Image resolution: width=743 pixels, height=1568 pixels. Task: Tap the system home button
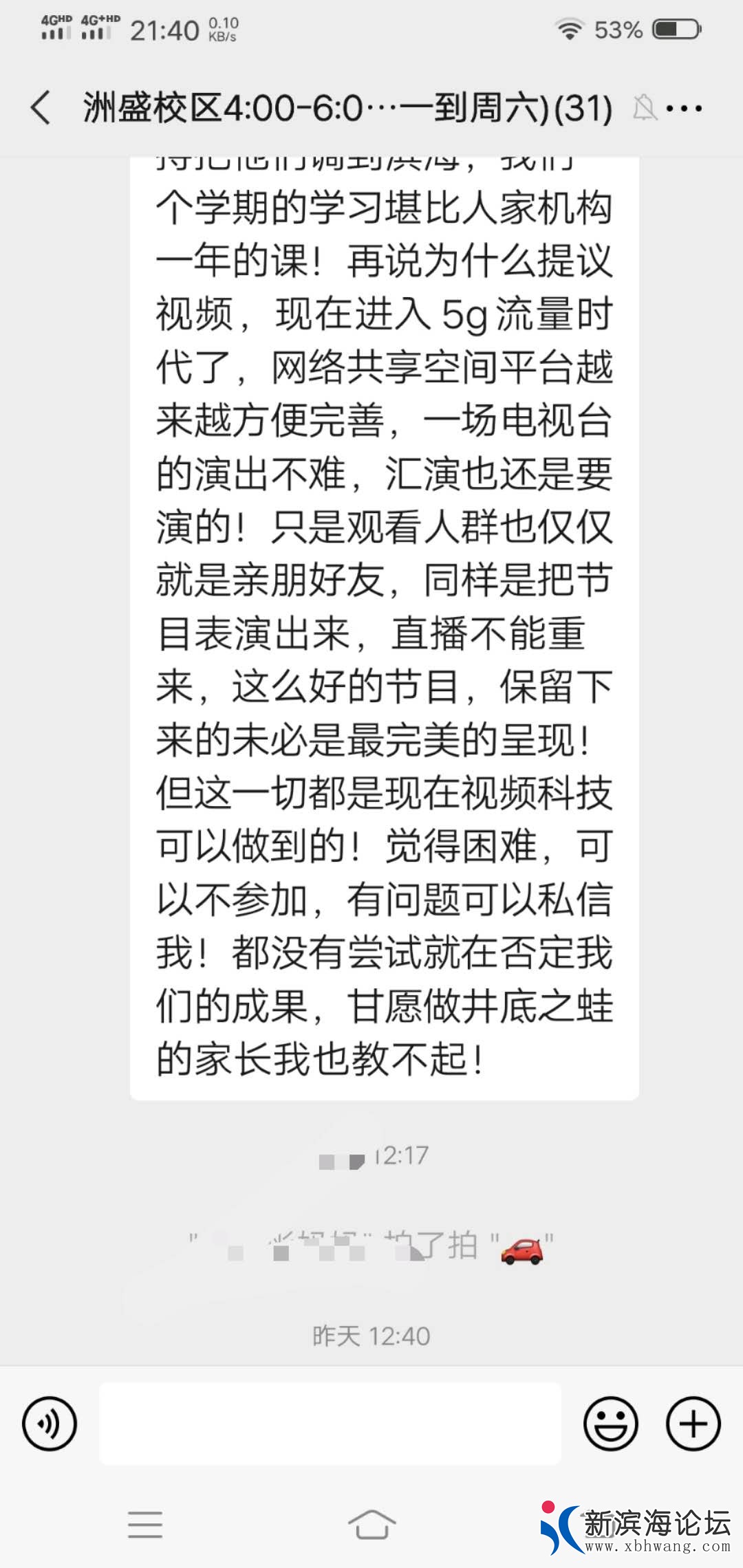point(371,1525)
